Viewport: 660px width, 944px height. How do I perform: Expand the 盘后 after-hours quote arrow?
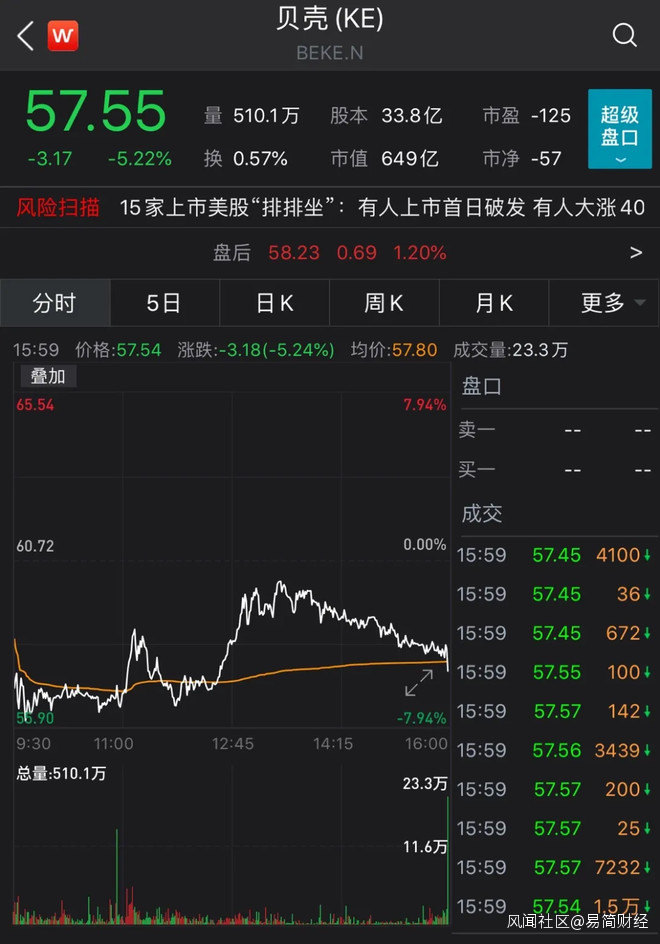pyautogui.click(x=636, y=253)
